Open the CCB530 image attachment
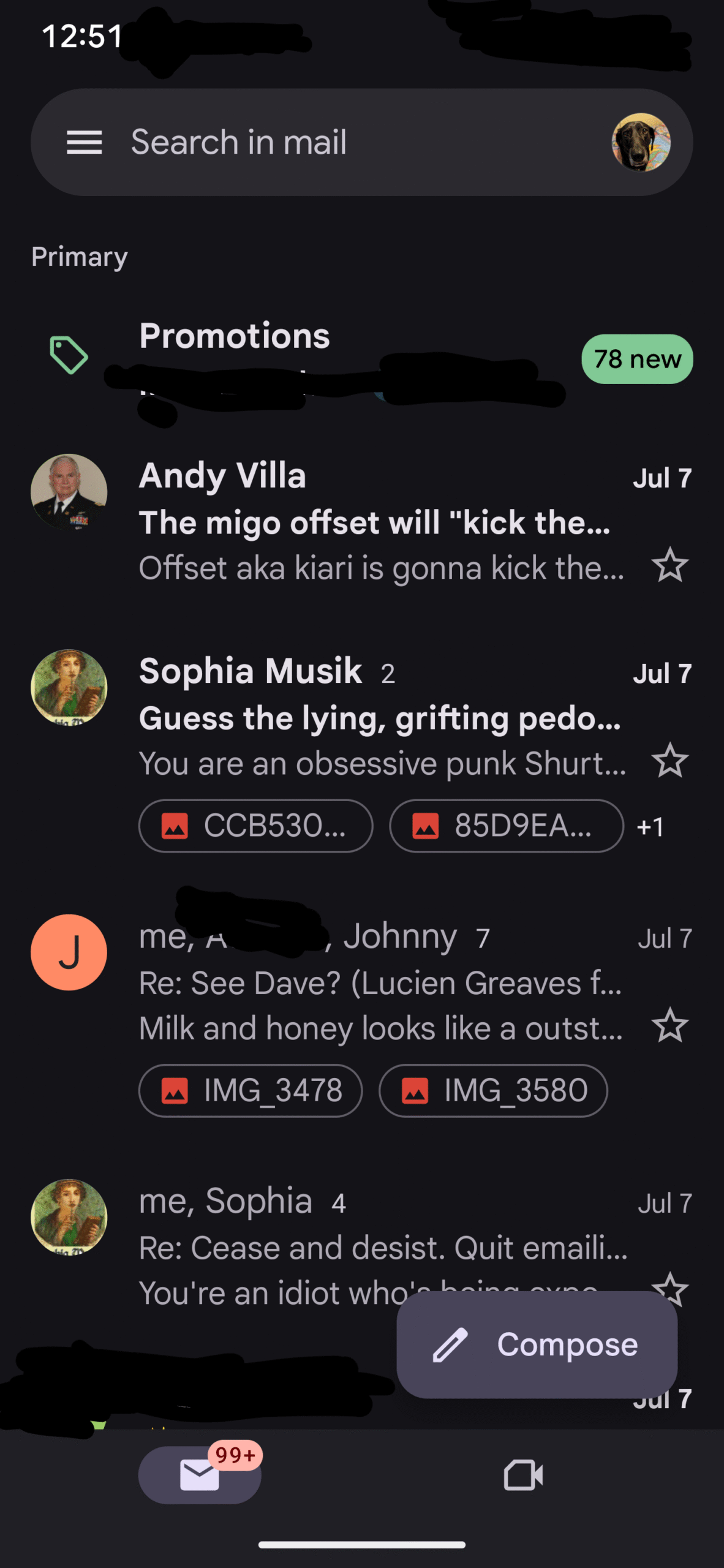Image resolution: width=724 pixels, height=1568 pixels. tap(255, 826)
